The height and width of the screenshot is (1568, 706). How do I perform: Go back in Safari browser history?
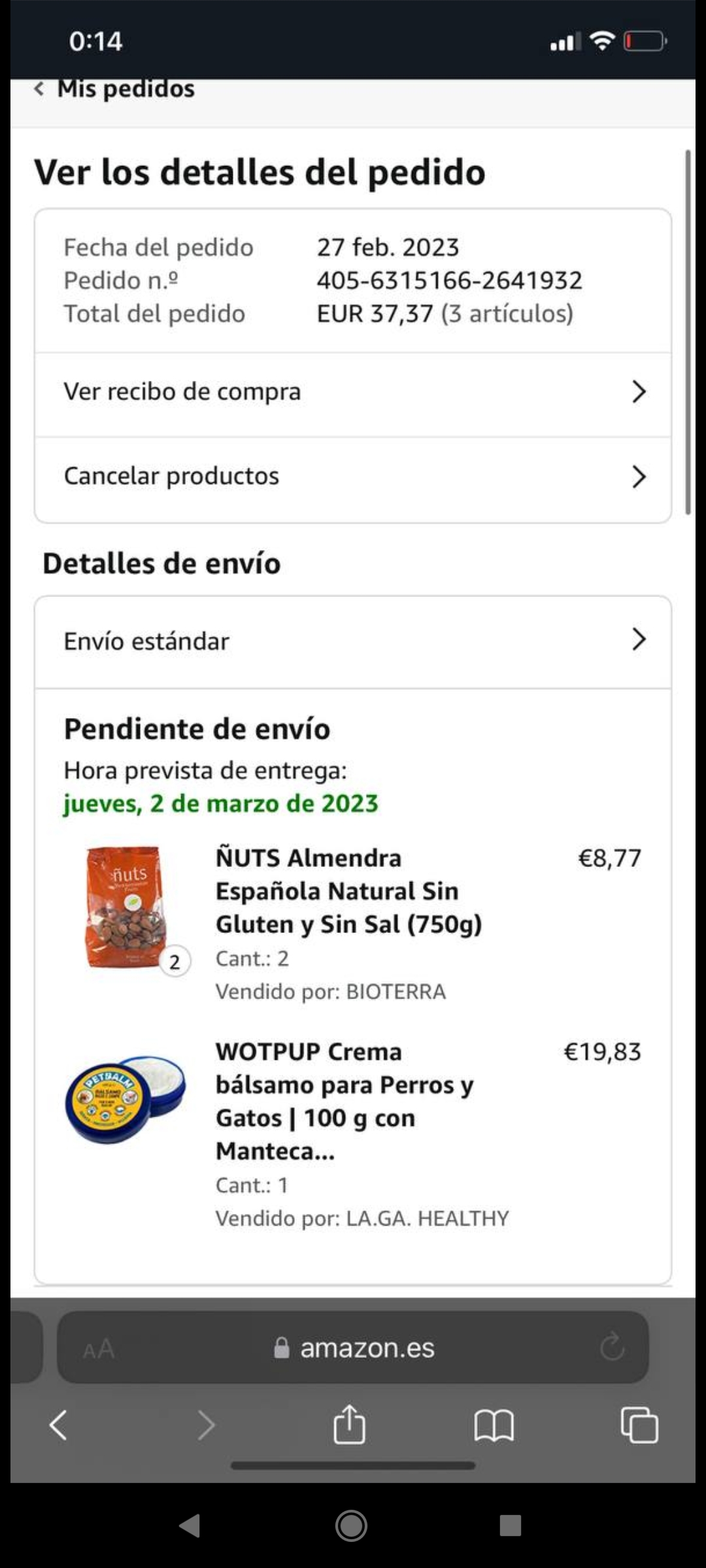click(x=59, y=1425)
